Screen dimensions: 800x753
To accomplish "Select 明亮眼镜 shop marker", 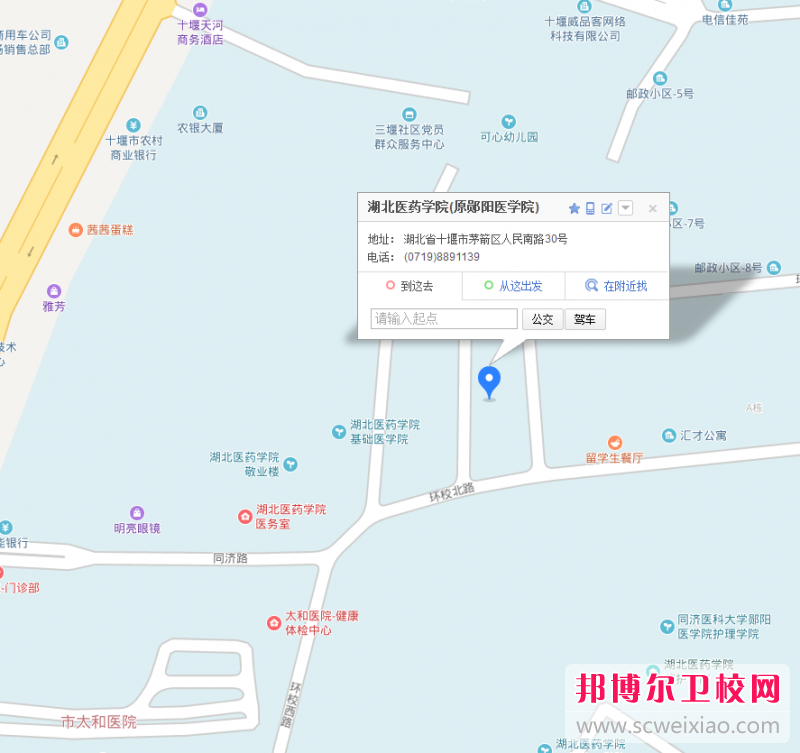I will click(x=137, y=512).
